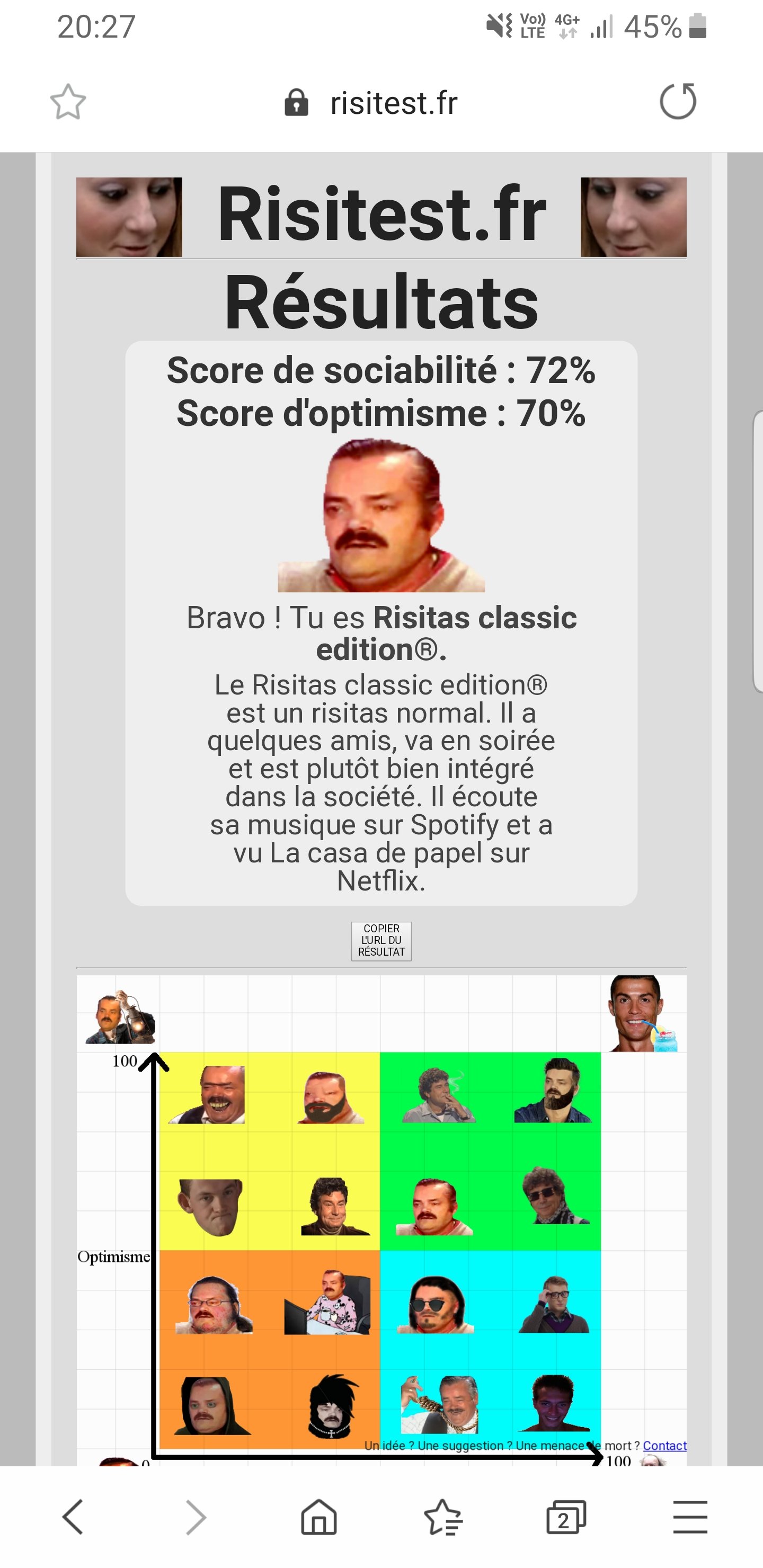This screenshot has height=1568, width=763.
Task: Copy the result URL
Action: point(381,940)
